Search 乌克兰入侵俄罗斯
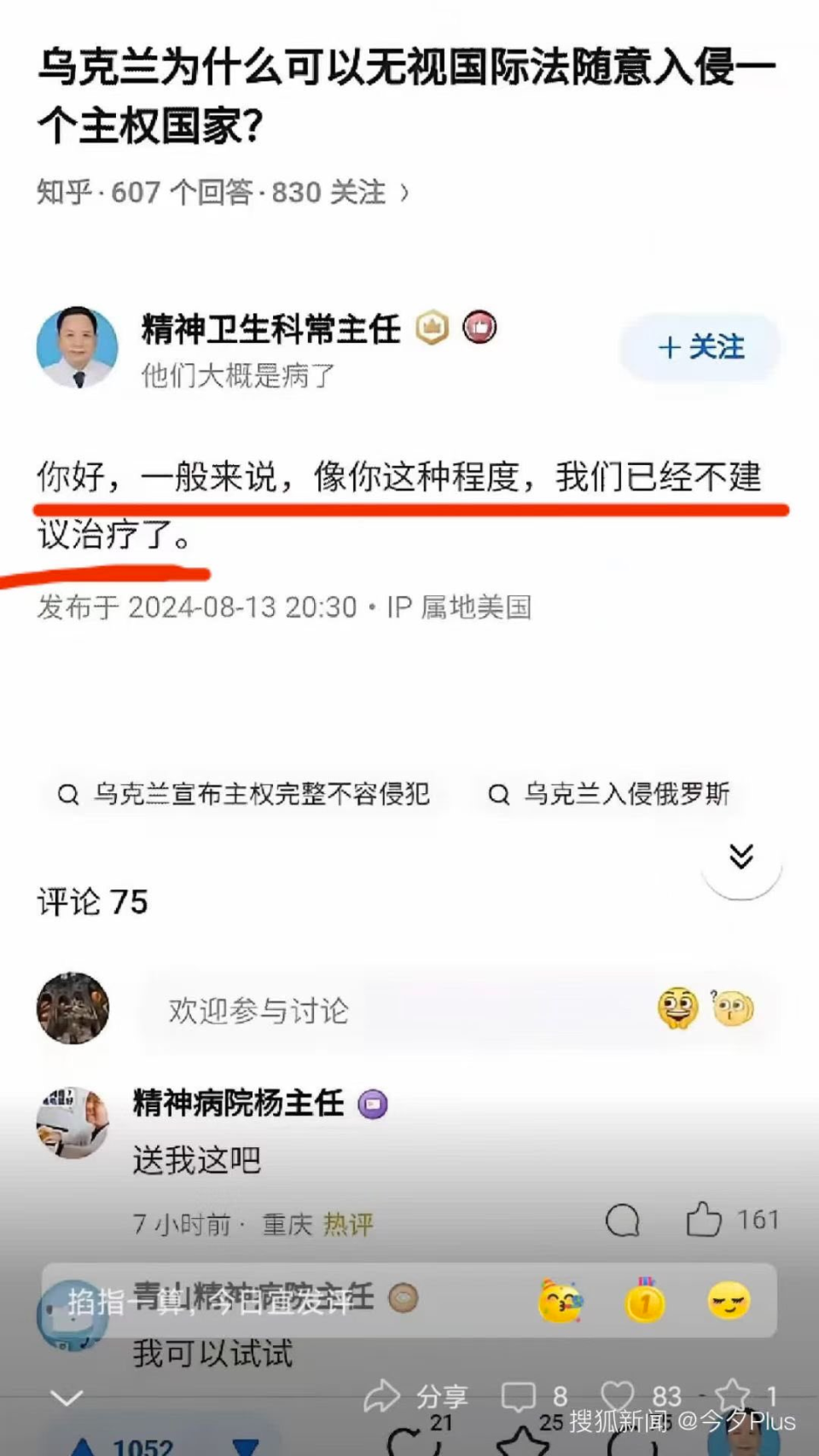Viewport: 819px width, 1456px height. point(609,794)
